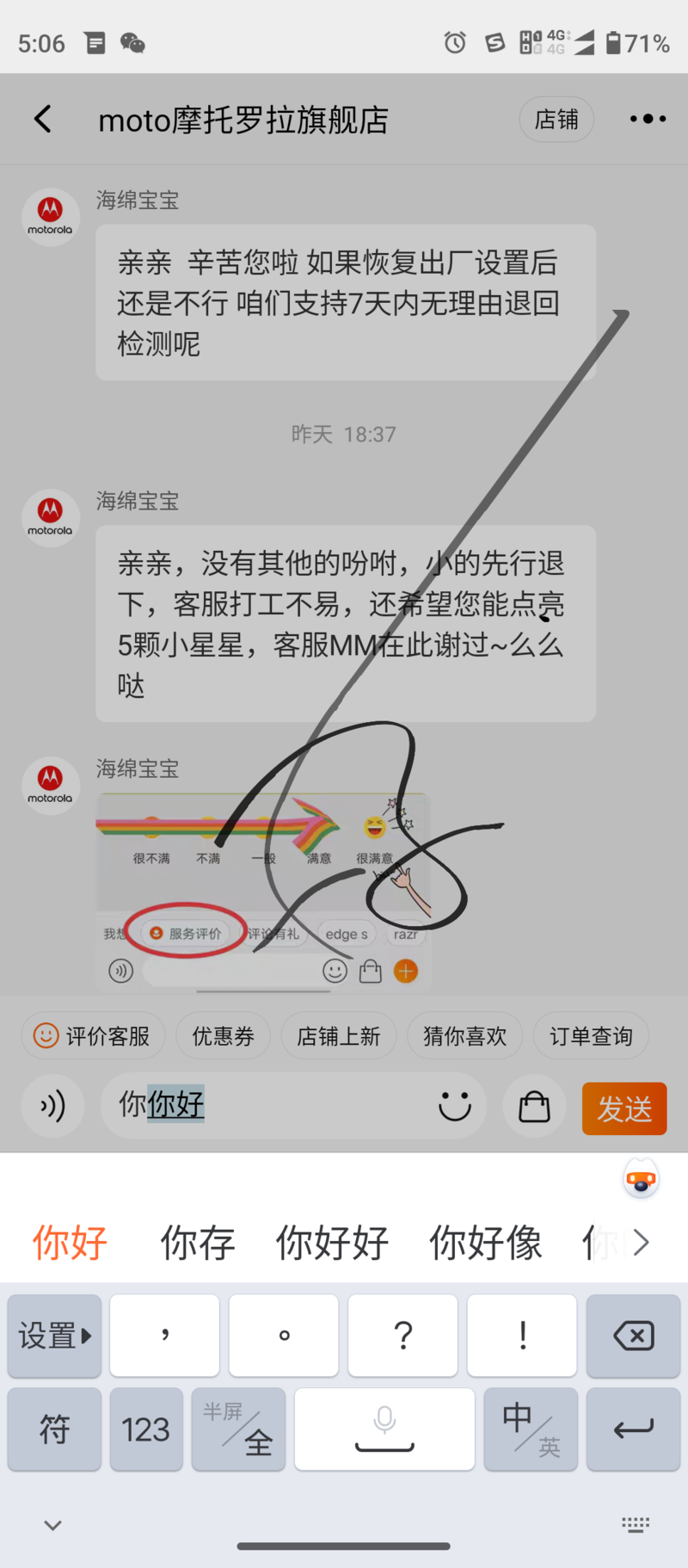Open the 猜你喜欢 recommendations chip
688x1568 pixels.
point(464,1036)
